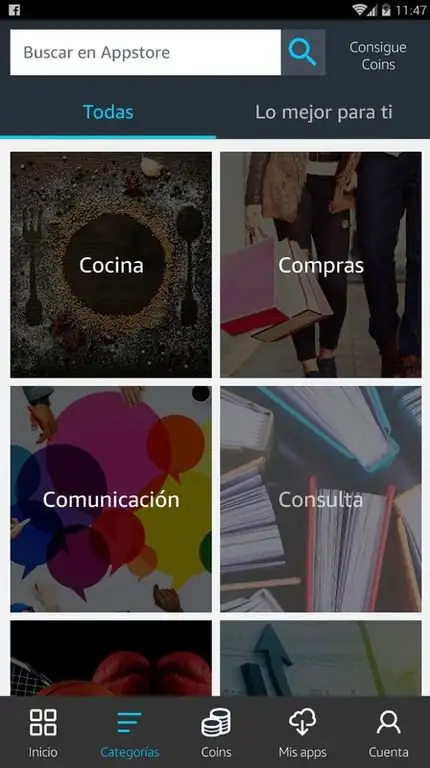Open the Cuenta tab
Viewport: 430px width, 768px height.
(388, 733)
